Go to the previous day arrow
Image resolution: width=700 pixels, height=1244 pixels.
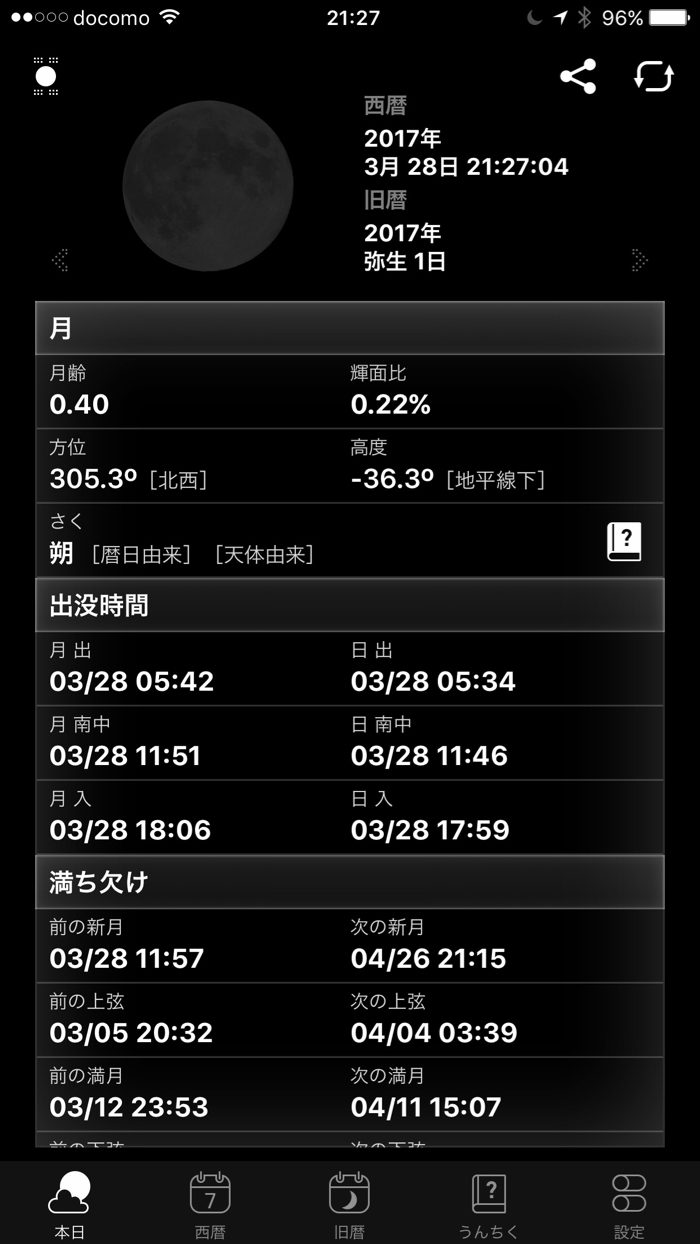(x=60, y=260)
